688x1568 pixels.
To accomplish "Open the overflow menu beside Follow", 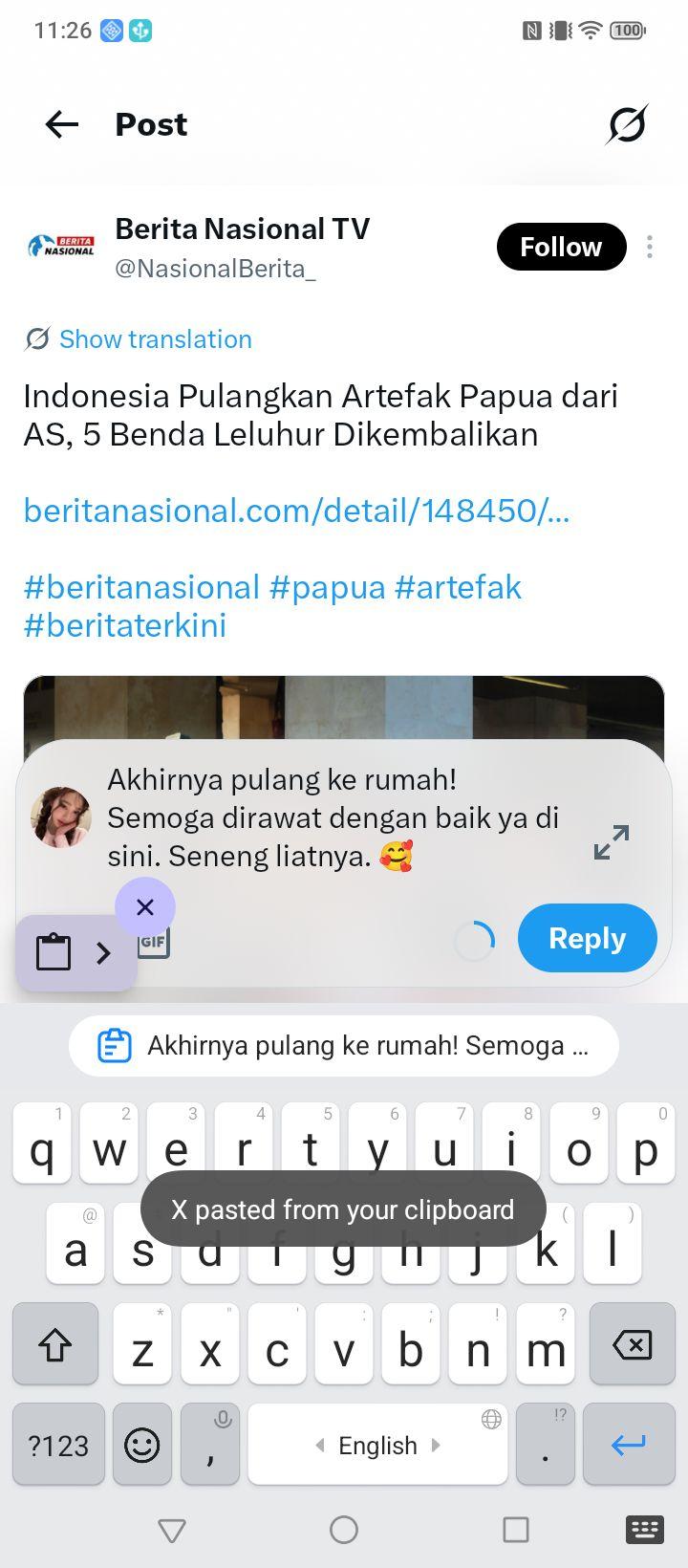I will pos(650,247).
